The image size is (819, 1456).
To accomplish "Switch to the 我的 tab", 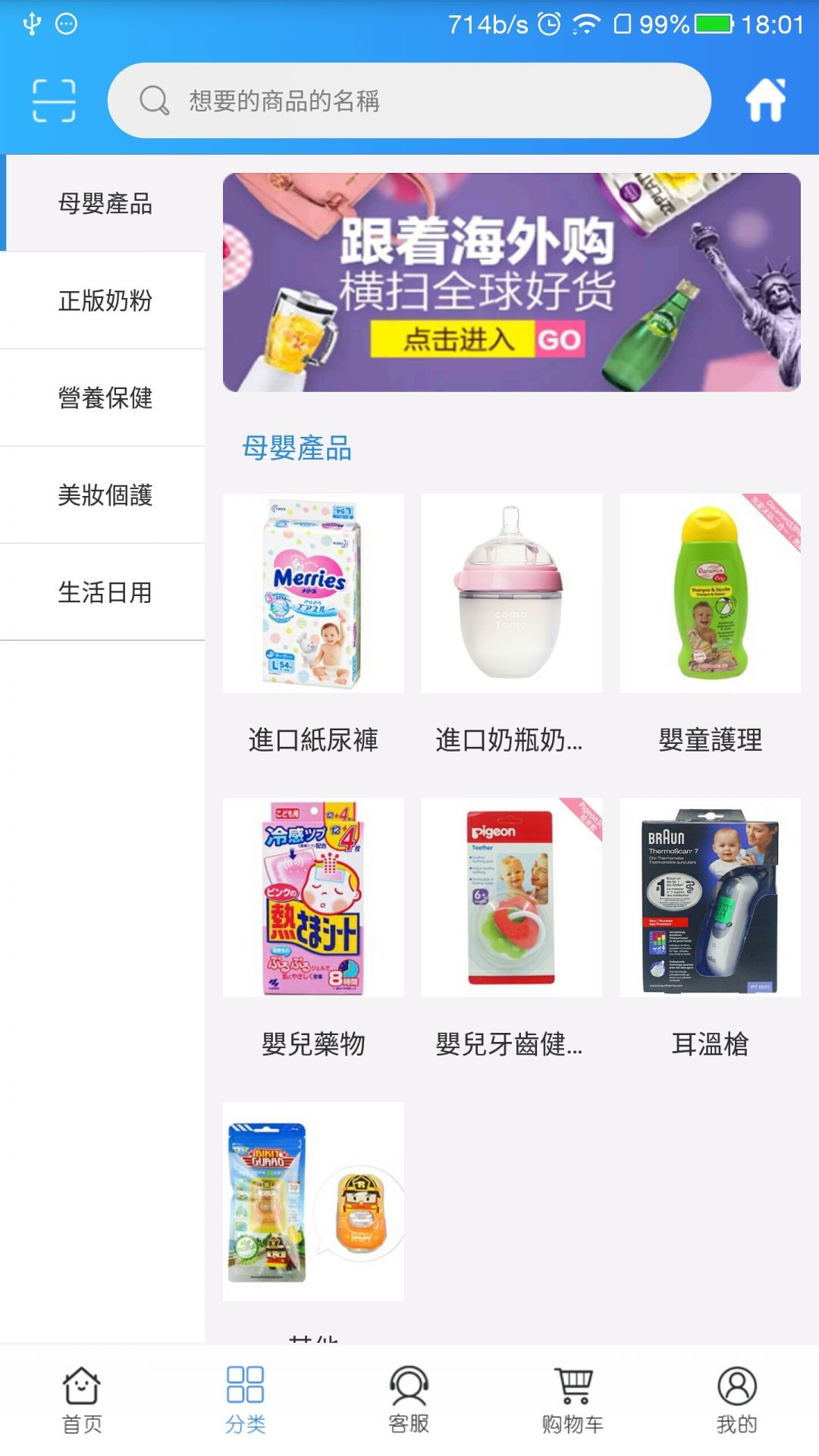I will click(x=736, y=1400).
